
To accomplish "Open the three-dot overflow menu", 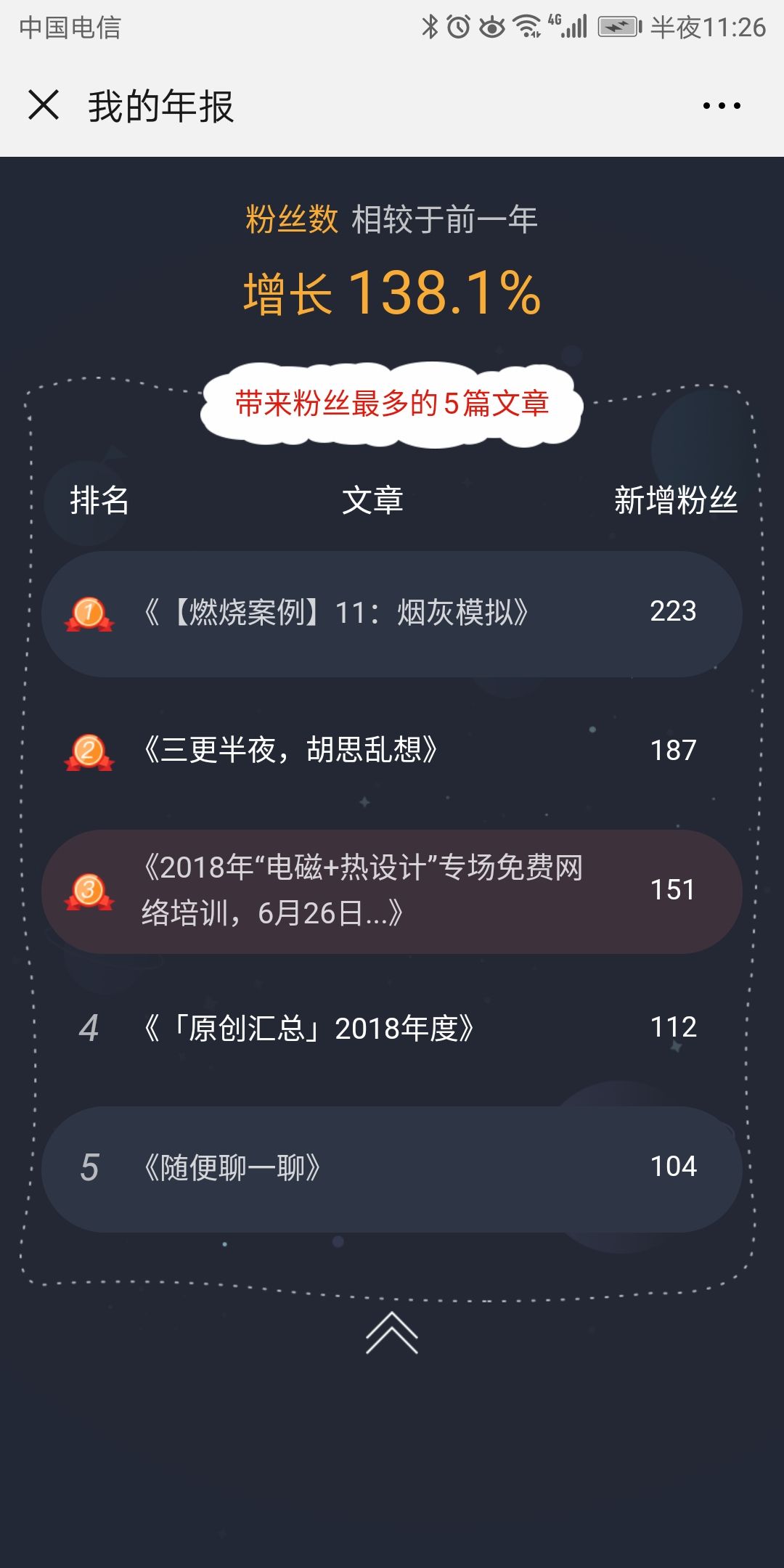I will [x=722, y=106].
